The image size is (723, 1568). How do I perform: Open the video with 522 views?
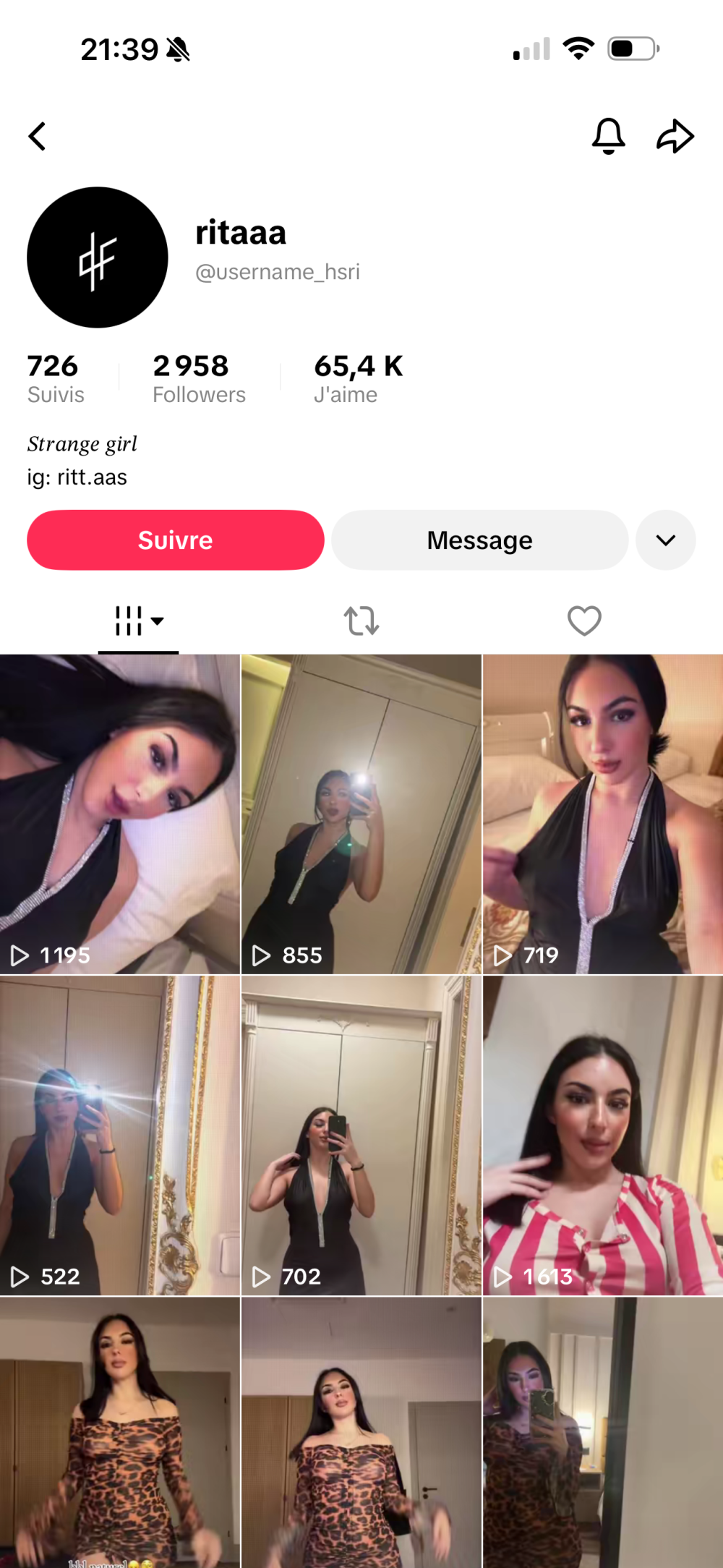119,1135
